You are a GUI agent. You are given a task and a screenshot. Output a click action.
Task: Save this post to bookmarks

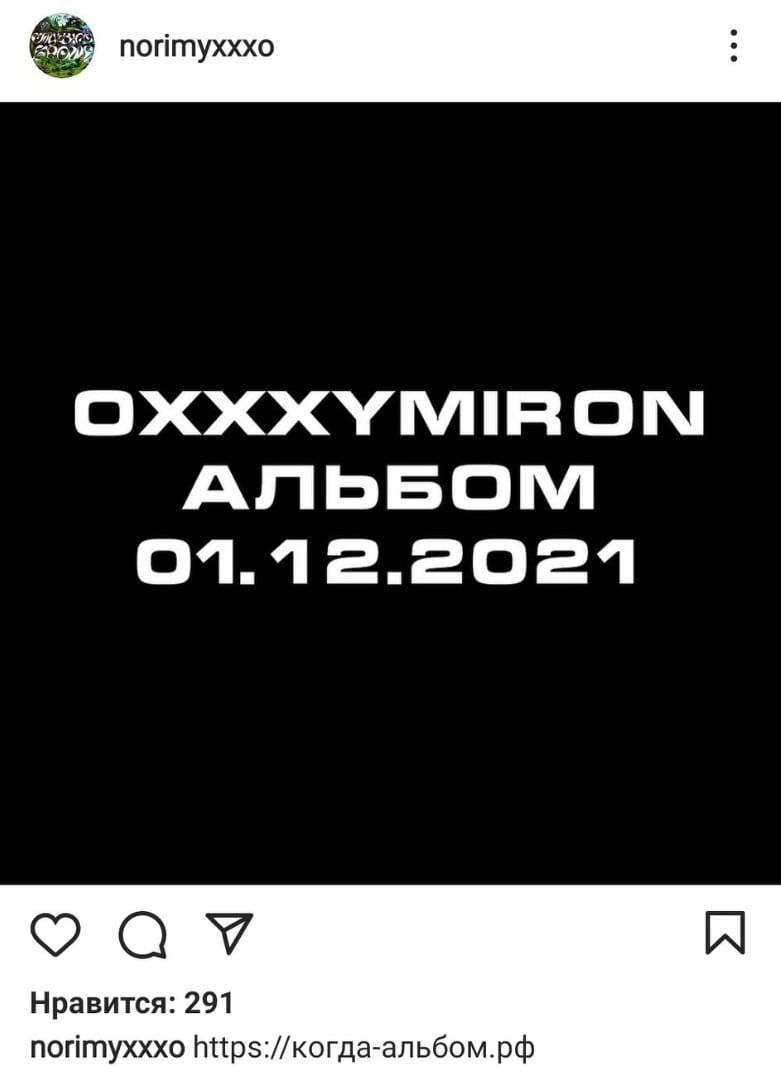click(725, 933)
